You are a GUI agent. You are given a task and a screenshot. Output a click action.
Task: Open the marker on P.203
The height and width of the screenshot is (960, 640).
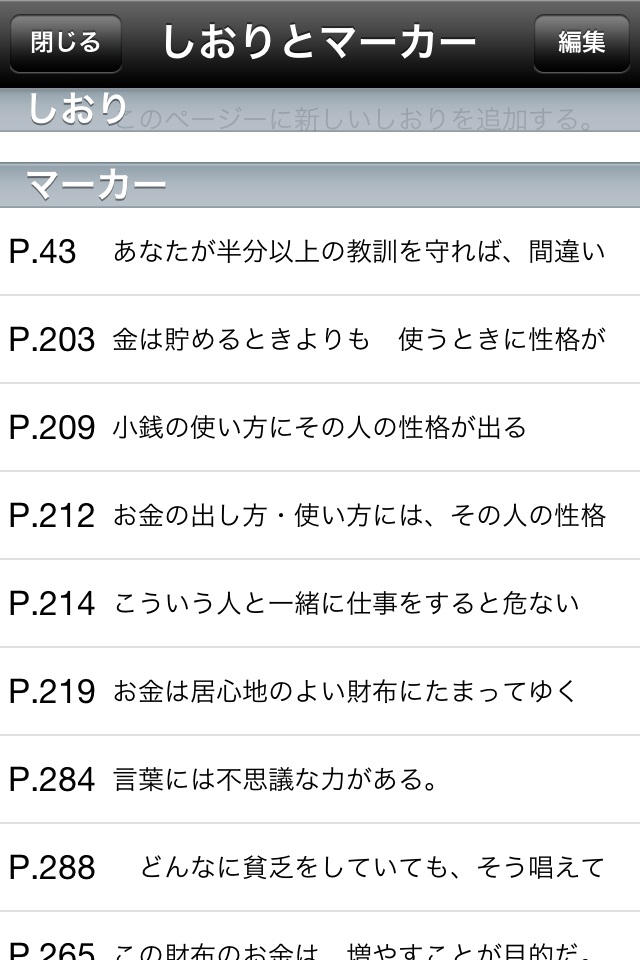320,339
